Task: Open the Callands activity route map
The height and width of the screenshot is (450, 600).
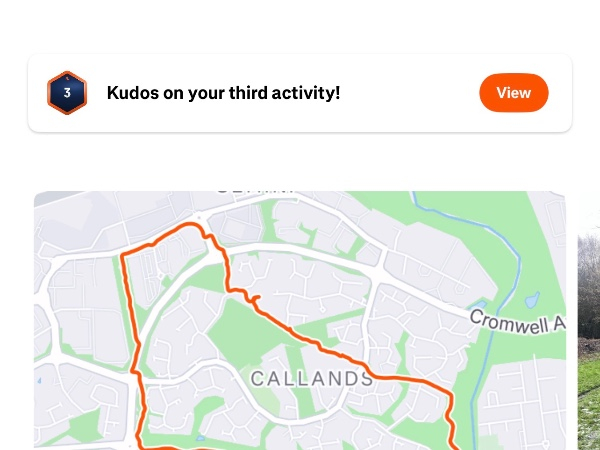Action: click(x=300, y=320)
